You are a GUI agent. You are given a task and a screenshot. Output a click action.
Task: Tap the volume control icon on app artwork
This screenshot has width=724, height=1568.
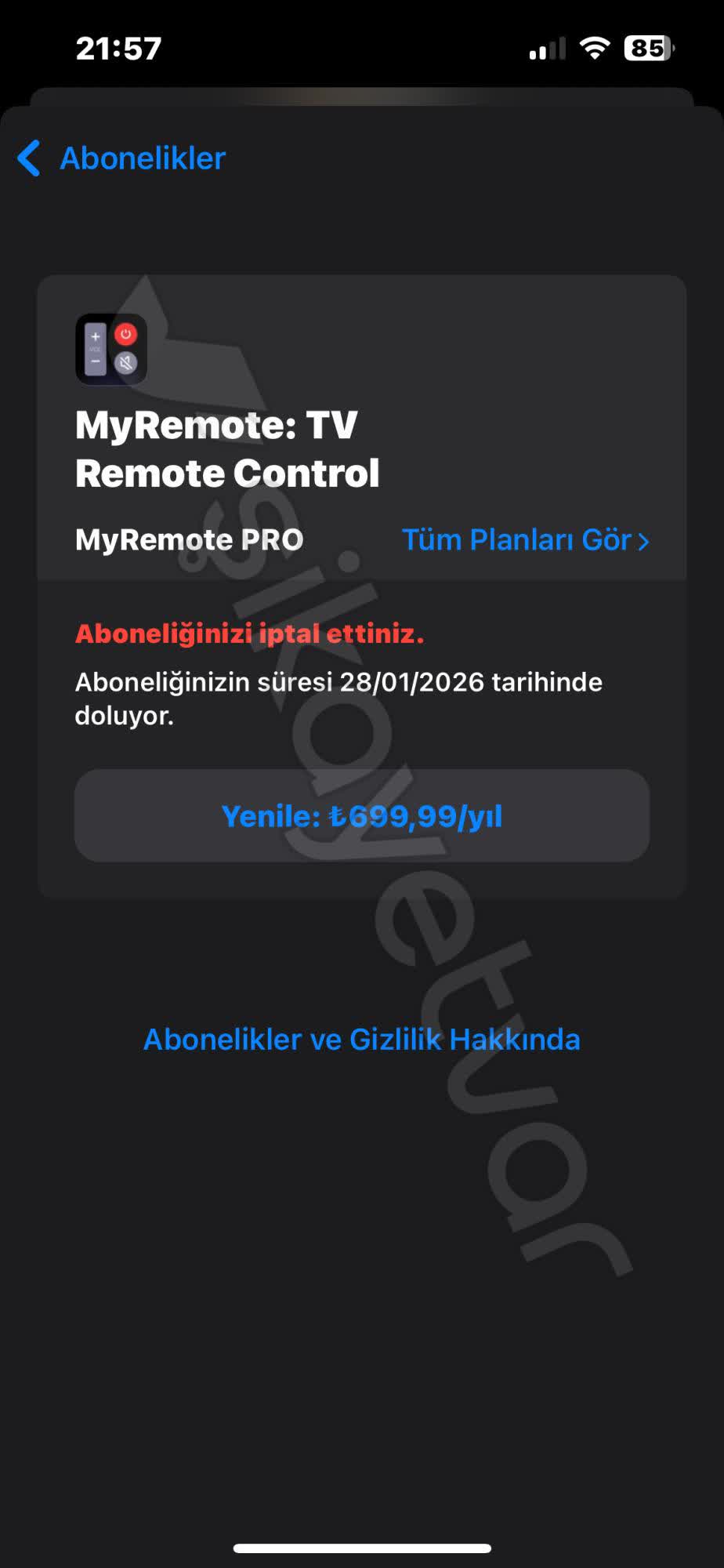pyautogui.click(x=95, y=349)
